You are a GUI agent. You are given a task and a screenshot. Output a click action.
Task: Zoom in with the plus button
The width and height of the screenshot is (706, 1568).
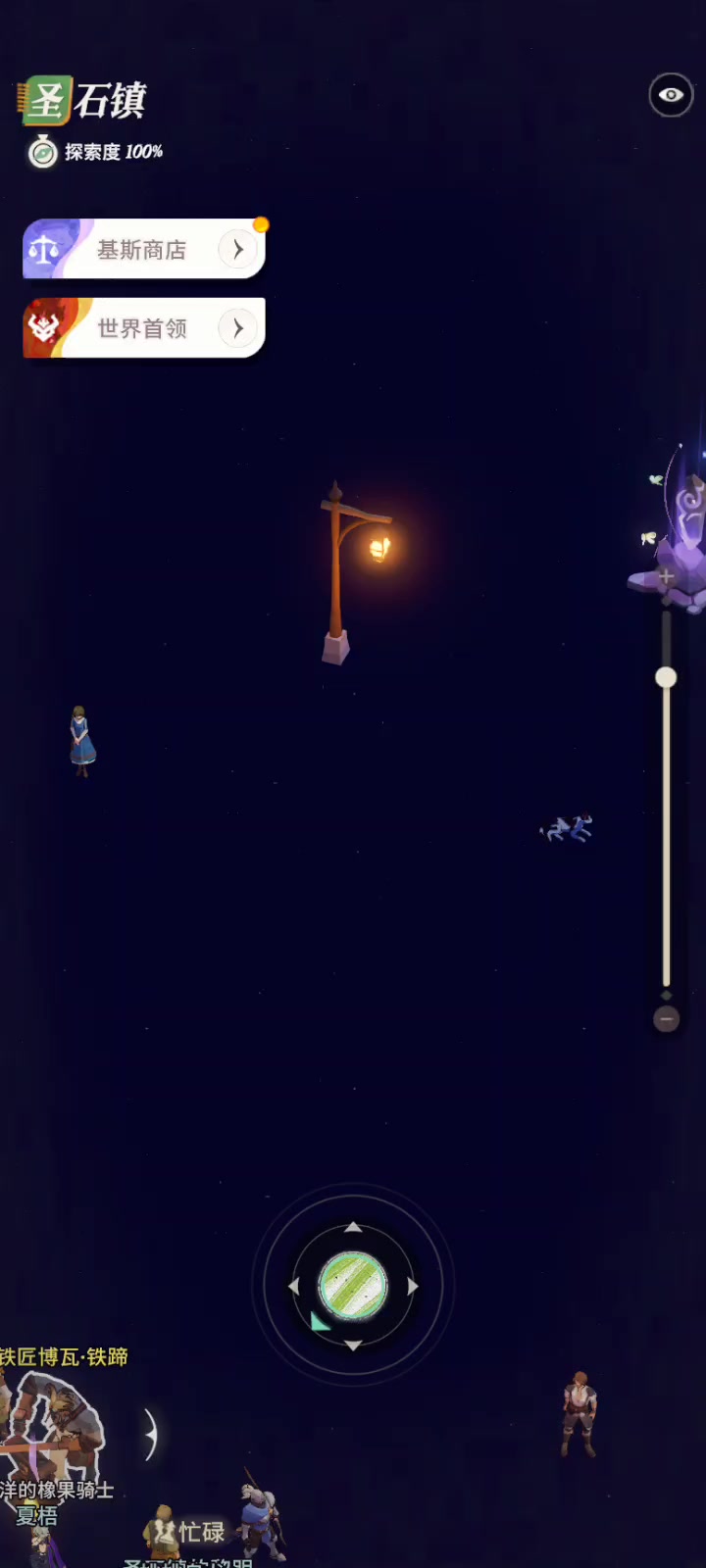(x=666, y=577)
